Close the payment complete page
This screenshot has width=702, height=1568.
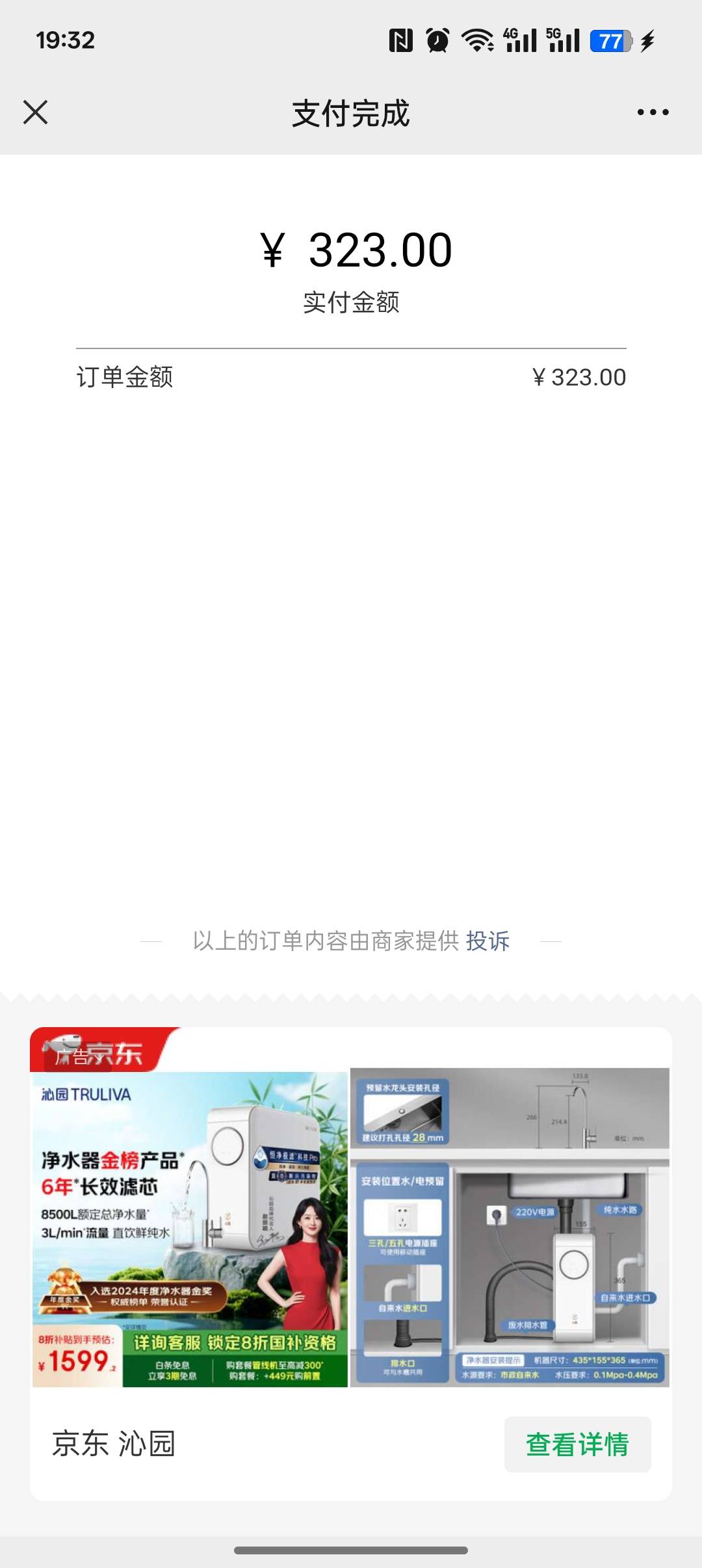coord(36,112)
